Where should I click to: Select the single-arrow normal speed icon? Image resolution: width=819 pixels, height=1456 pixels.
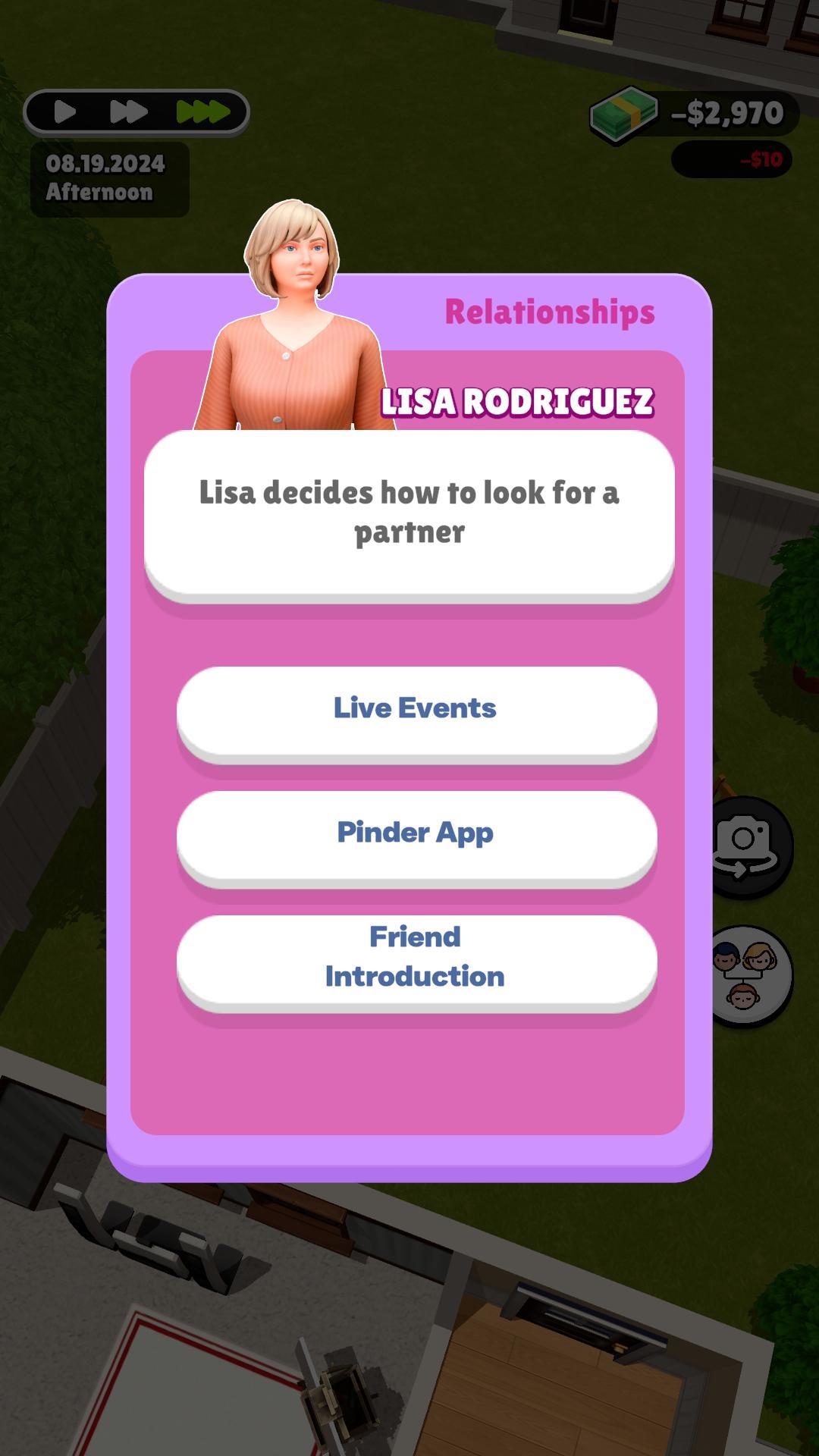coord(65,112)
